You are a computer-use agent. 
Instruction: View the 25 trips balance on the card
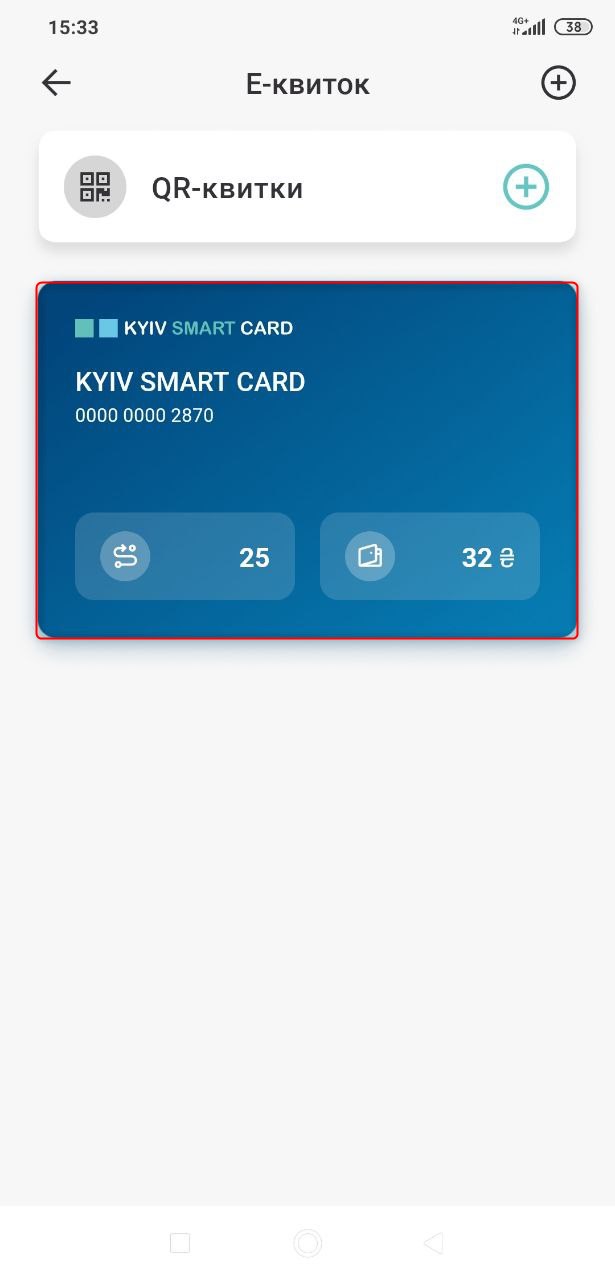(x=185, y=556)
